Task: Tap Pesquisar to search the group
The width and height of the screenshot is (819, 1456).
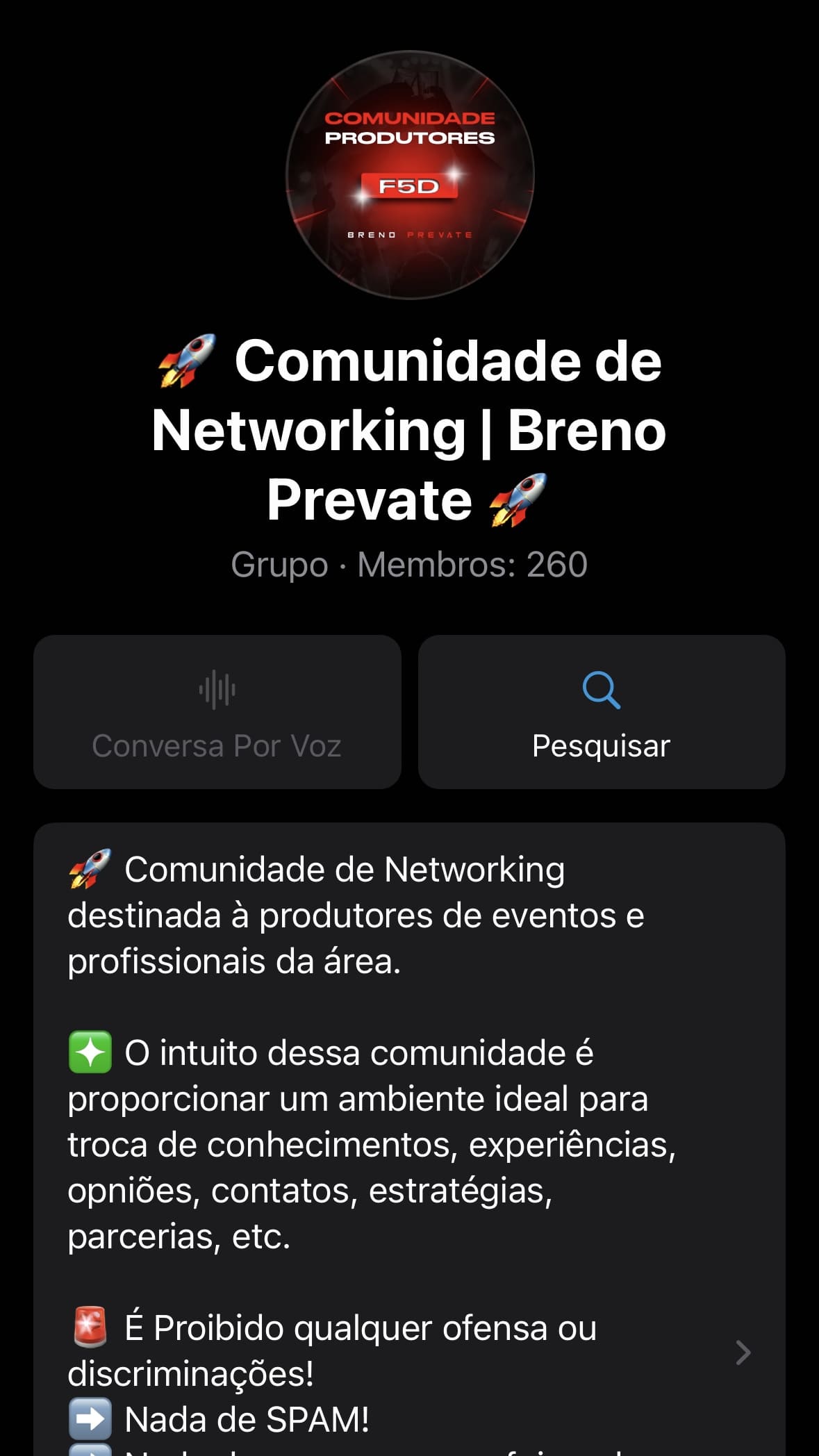Action: [x=602, y=711]
